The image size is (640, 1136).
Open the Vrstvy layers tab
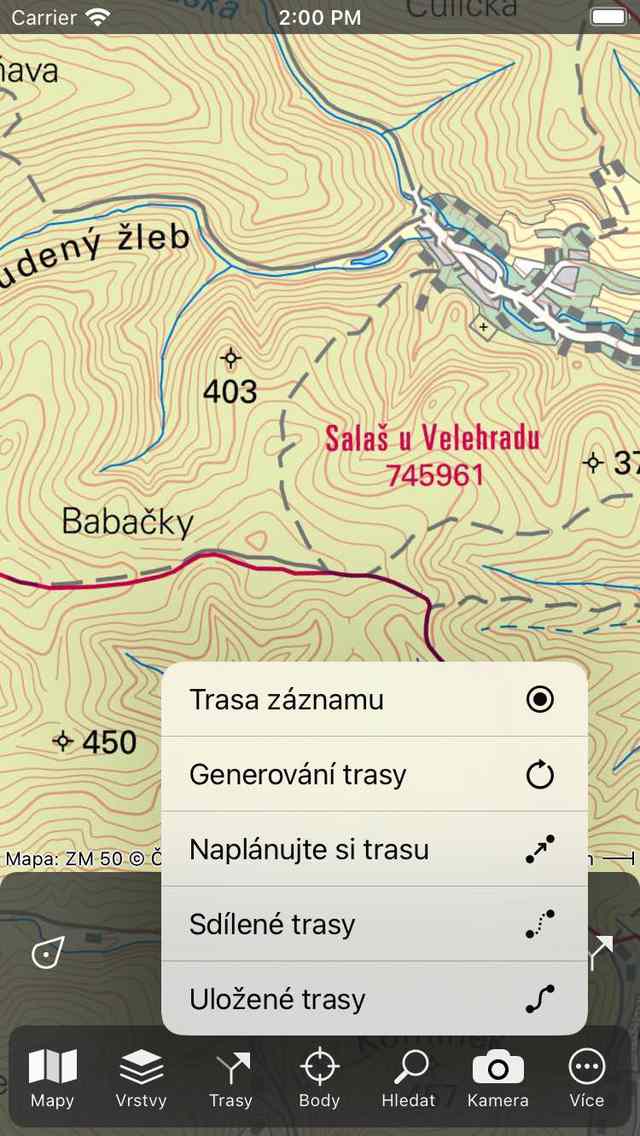coord(141,1078)
